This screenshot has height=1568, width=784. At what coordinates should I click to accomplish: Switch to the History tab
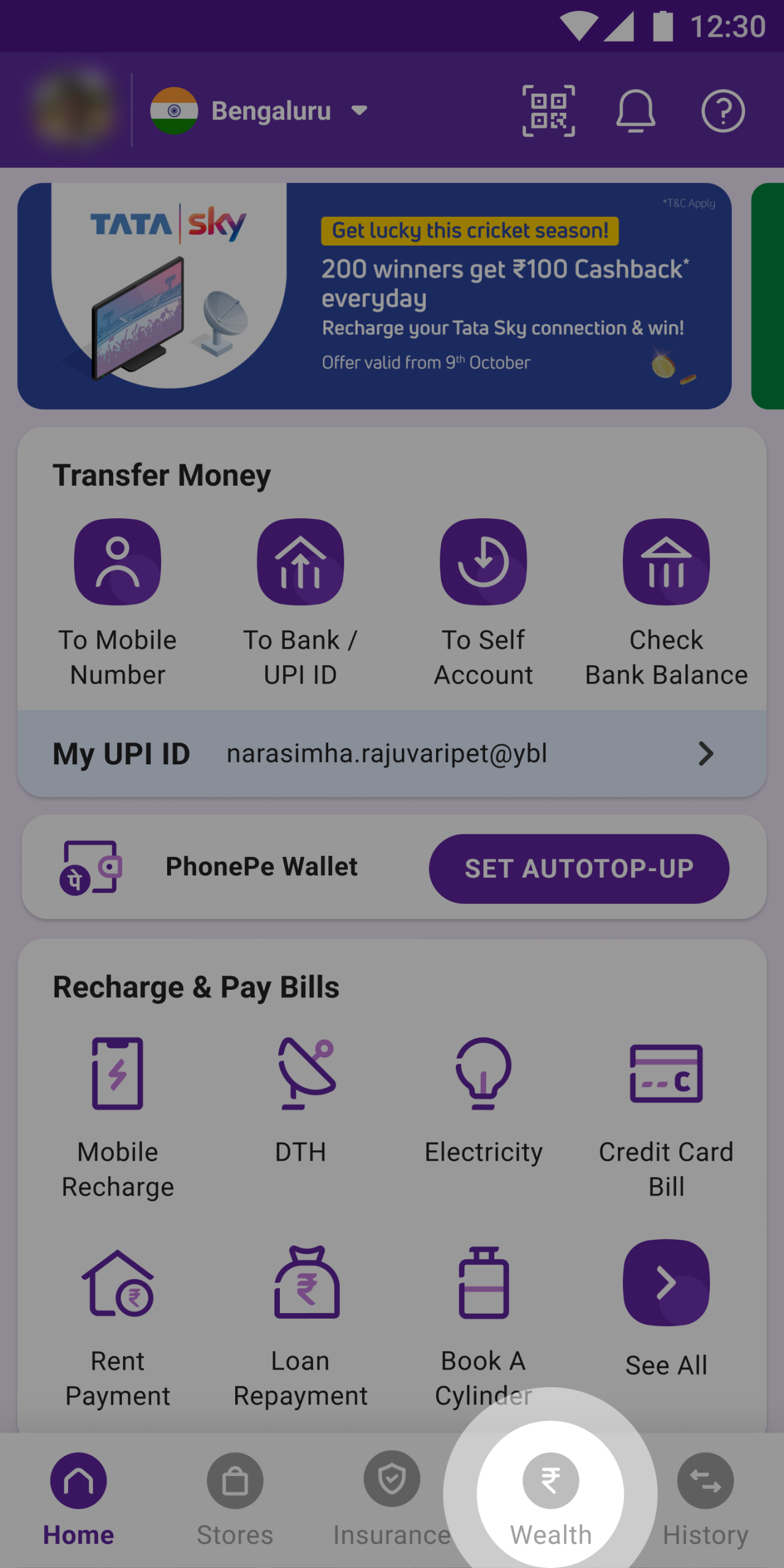[706, 1494]
